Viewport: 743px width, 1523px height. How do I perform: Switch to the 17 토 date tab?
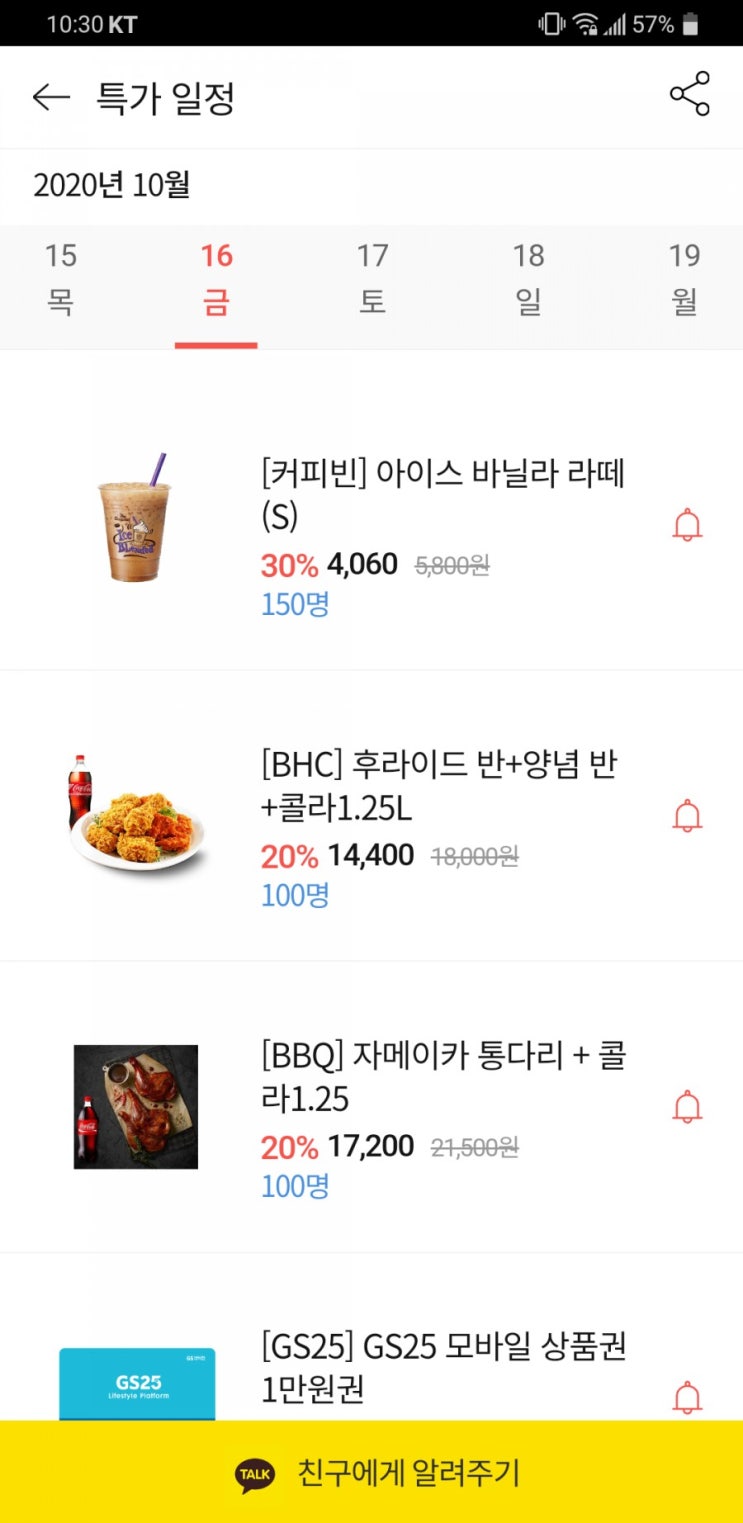tap(372, 278)
